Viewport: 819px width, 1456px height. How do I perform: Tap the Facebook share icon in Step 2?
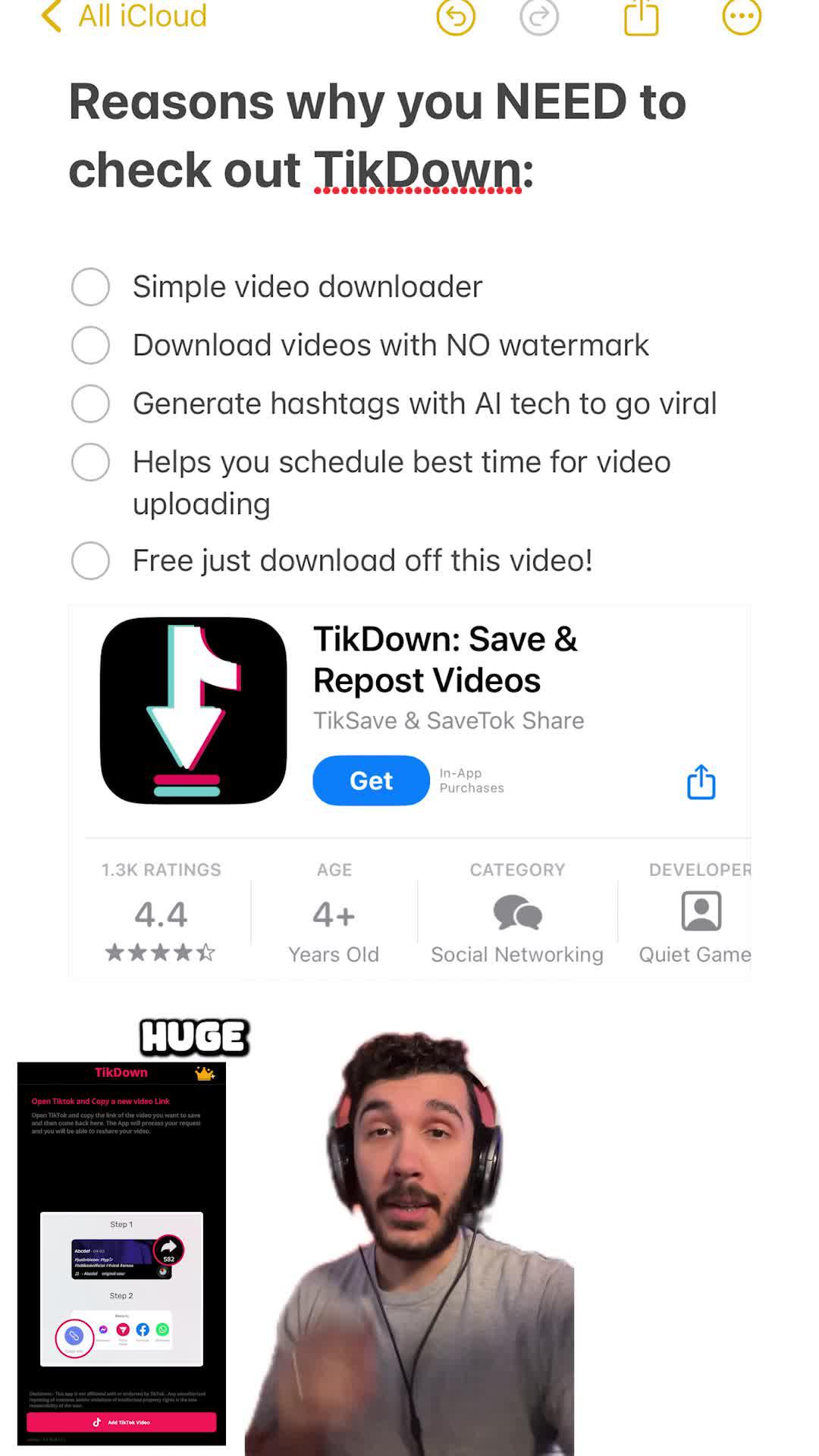143,1329
